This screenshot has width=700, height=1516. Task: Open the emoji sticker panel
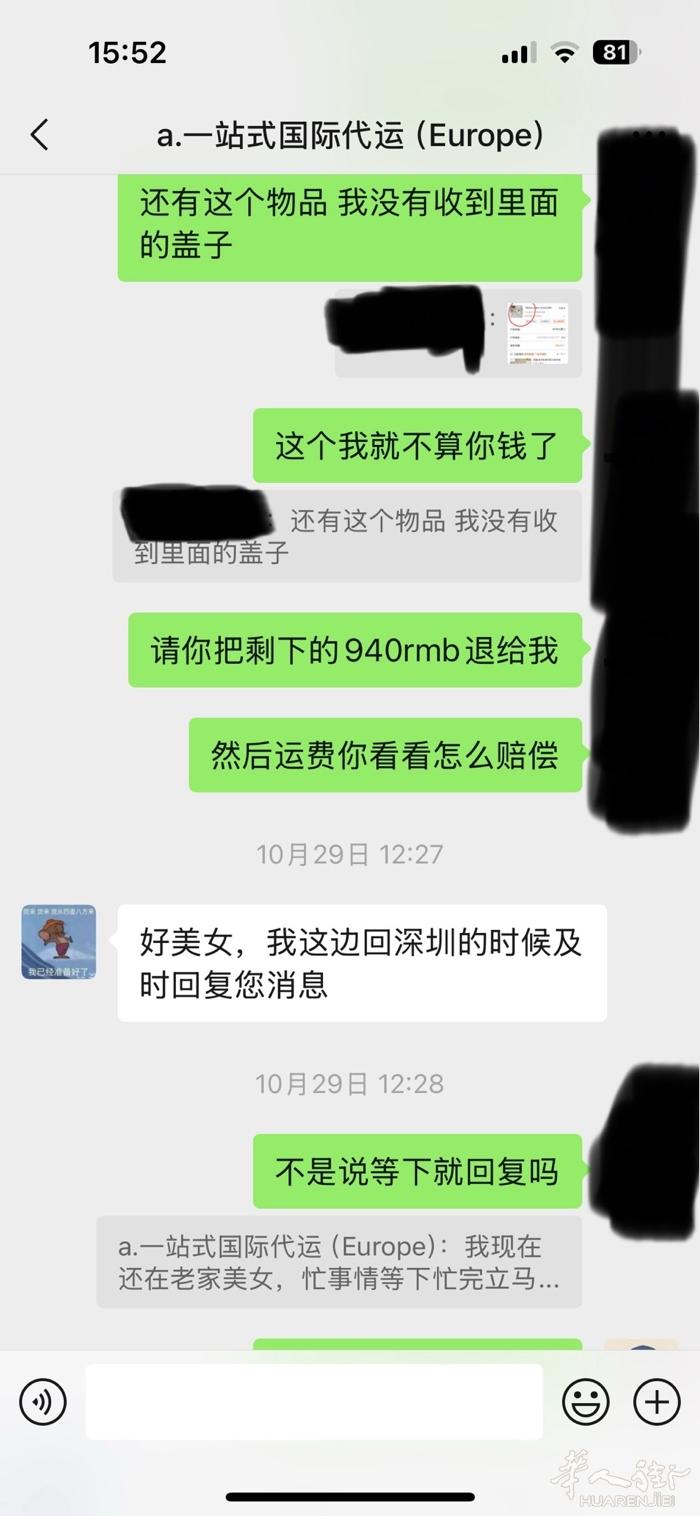(x=586, y=1402)
